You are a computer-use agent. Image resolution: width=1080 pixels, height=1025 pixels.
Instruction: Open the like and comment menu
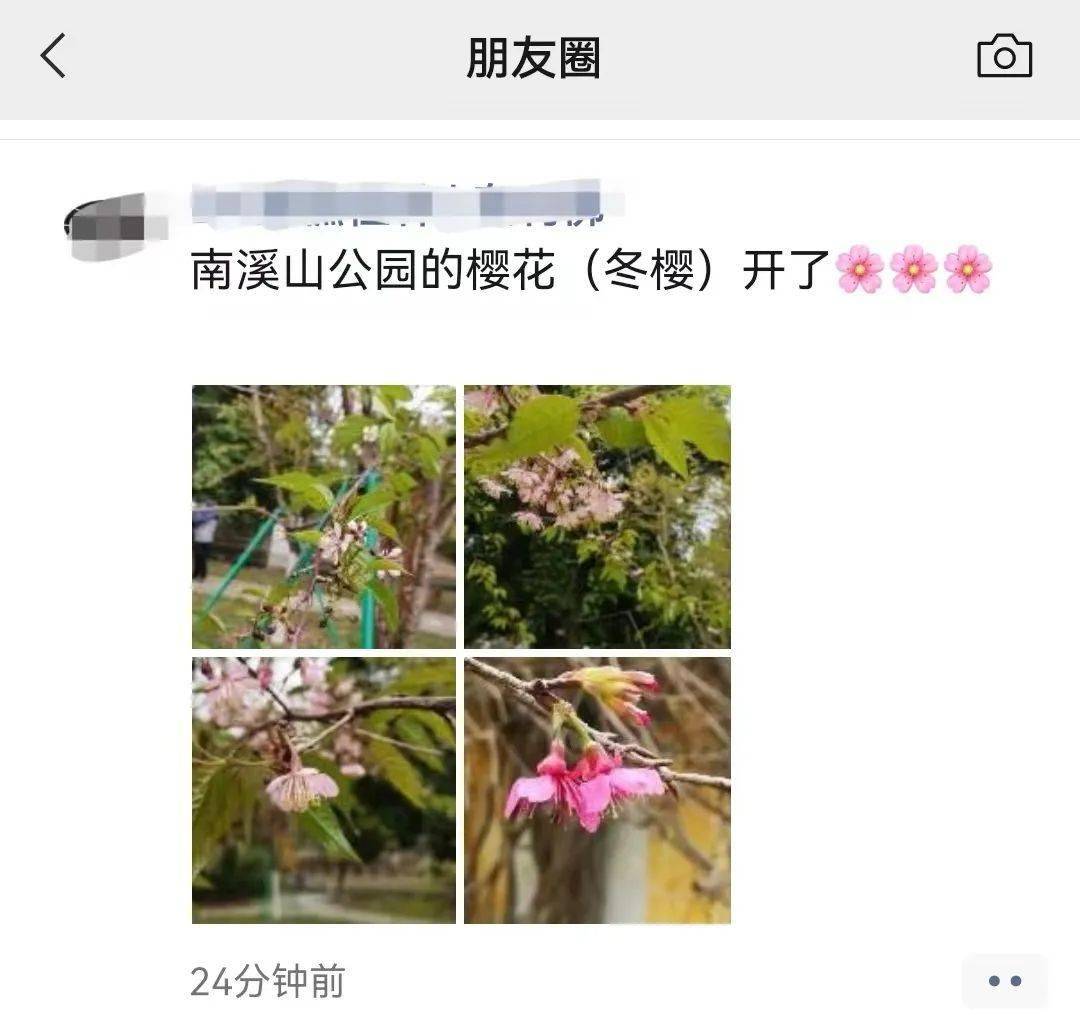(1004, 981)
